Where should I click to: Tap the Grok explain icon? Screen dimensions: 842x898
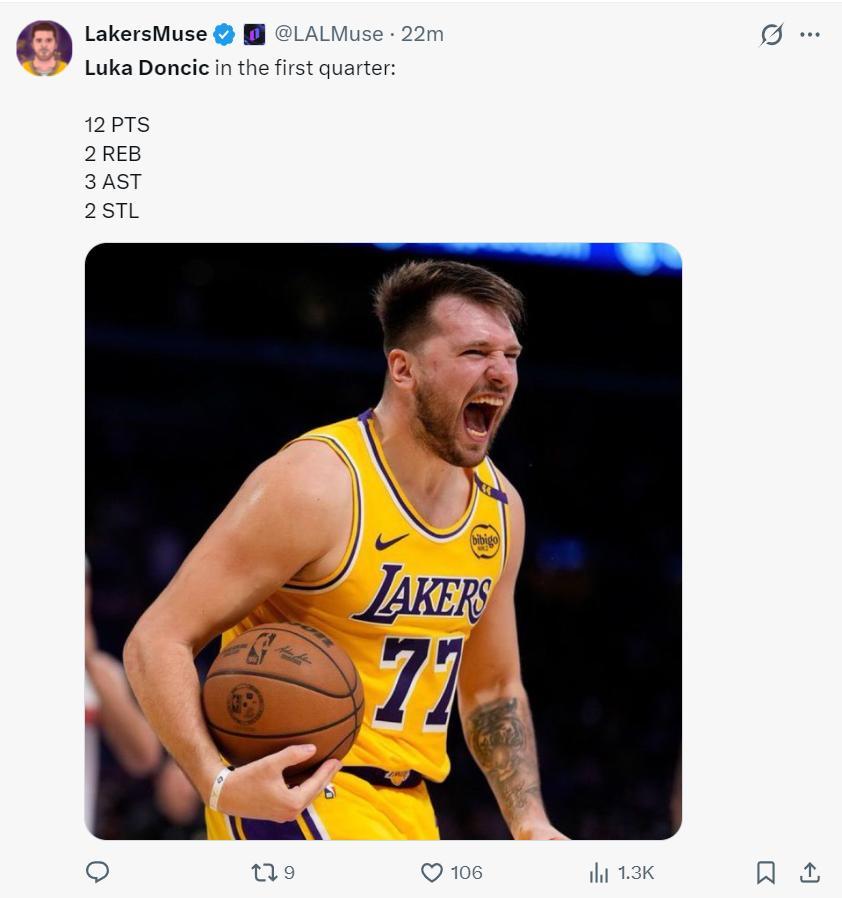(x=771, y=35)
